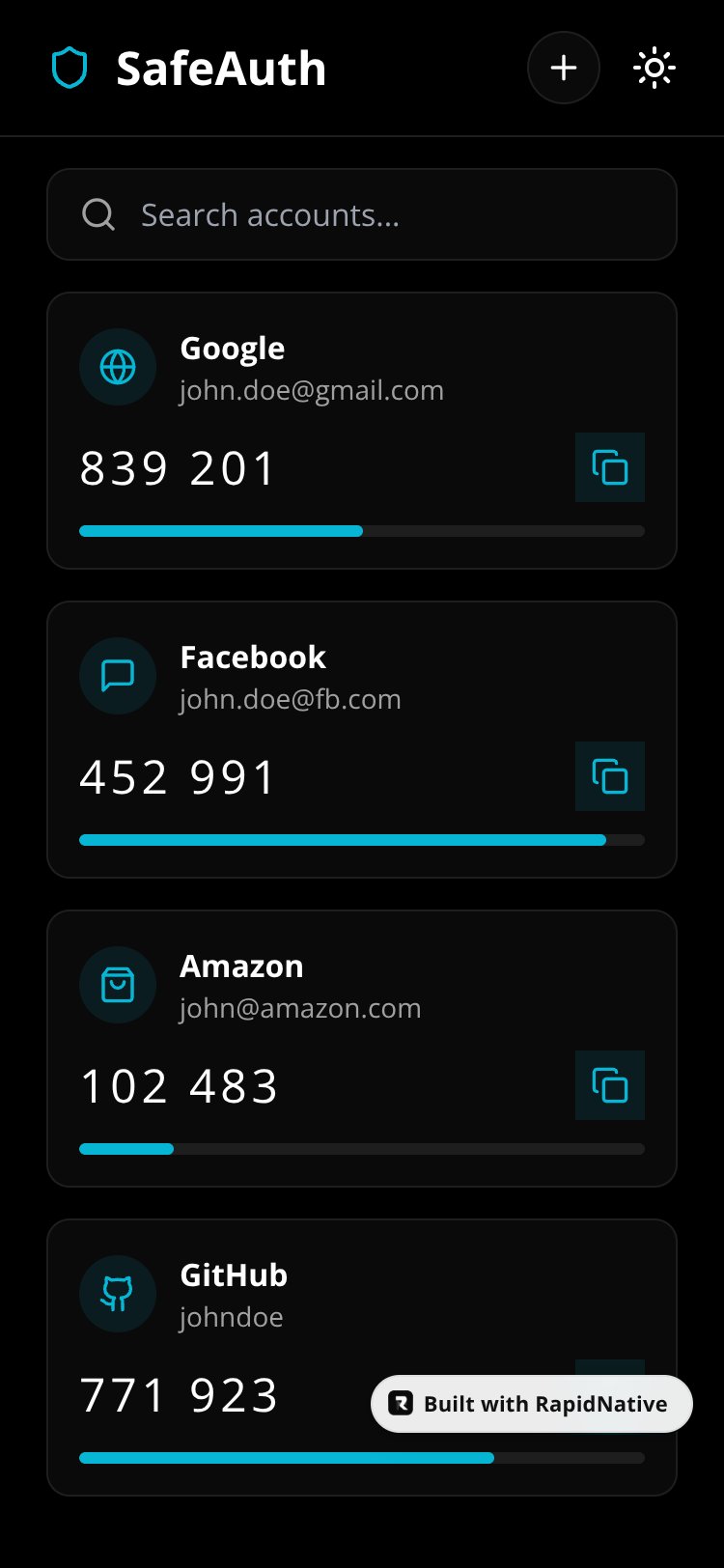Open the Facebook account card
724x1568 pixels.
pyautogui.click(x=362, y=740)
